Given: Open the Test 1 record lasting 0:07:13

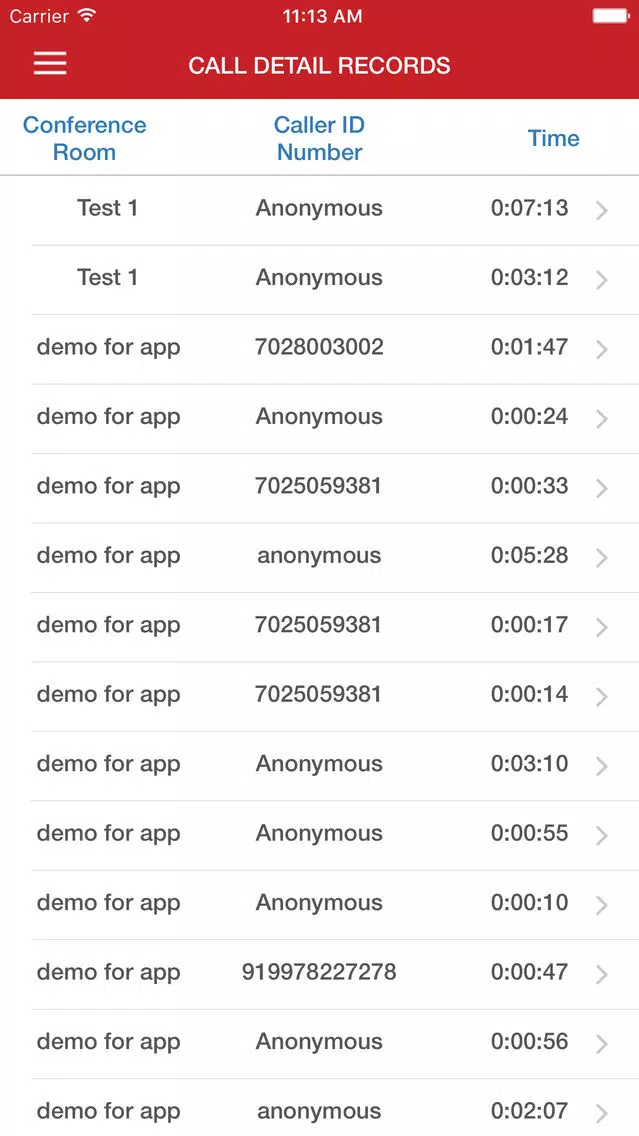Looking at the screenshot, I should click(x=320, y=210).
